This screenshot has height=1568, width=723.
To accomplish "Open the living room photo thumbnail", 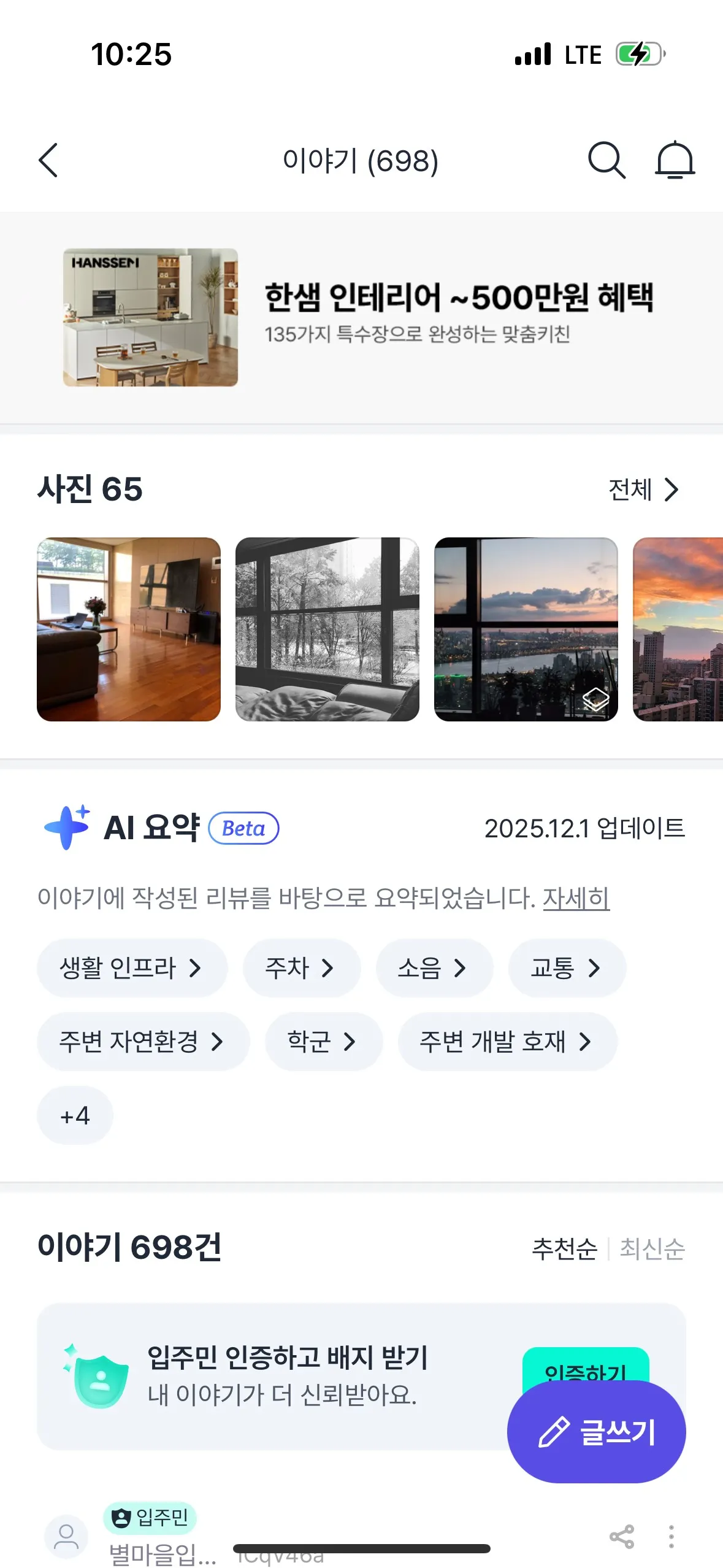I will (x=129, y=629).
